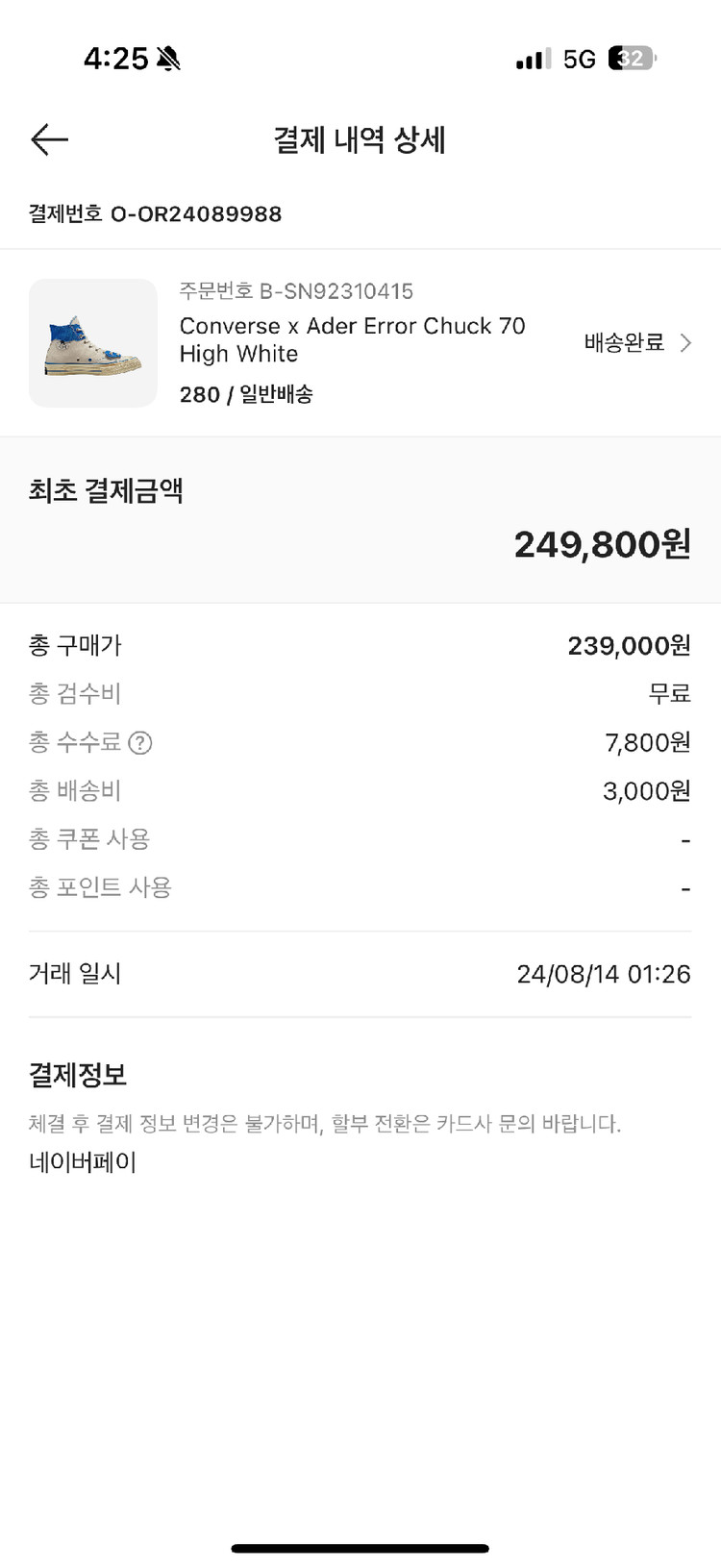Screen dimensions: 721x1568
Task: Open the fee info help icon beside 총 수수료
Action: click(x=137, y=742)
